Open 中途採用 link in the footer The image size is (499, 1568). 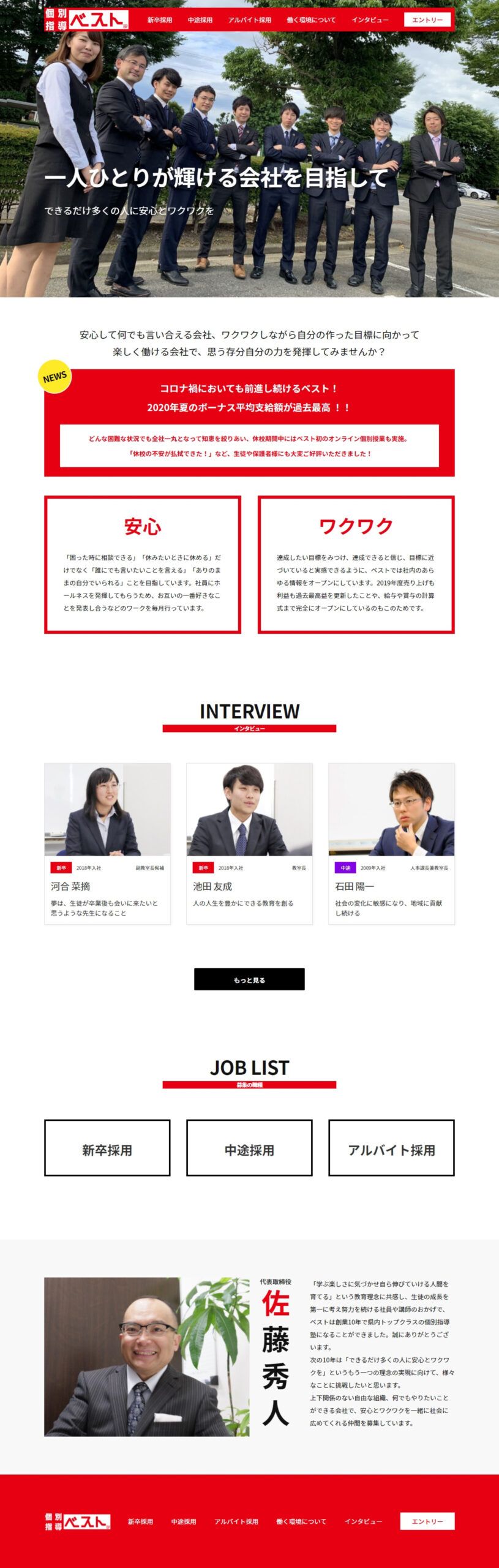[x=184, y=1521]
